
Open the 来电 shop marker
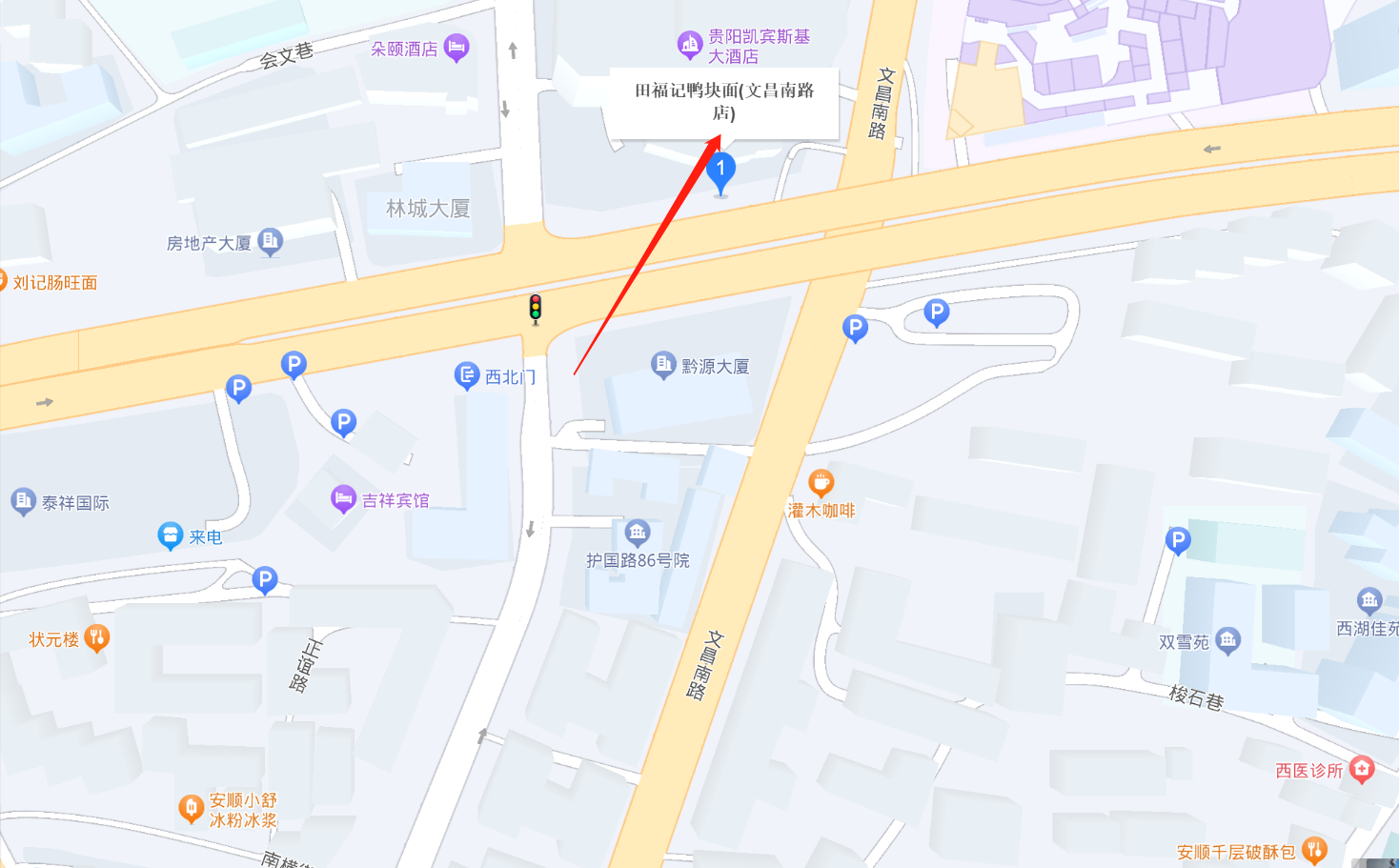coord(171,535)
